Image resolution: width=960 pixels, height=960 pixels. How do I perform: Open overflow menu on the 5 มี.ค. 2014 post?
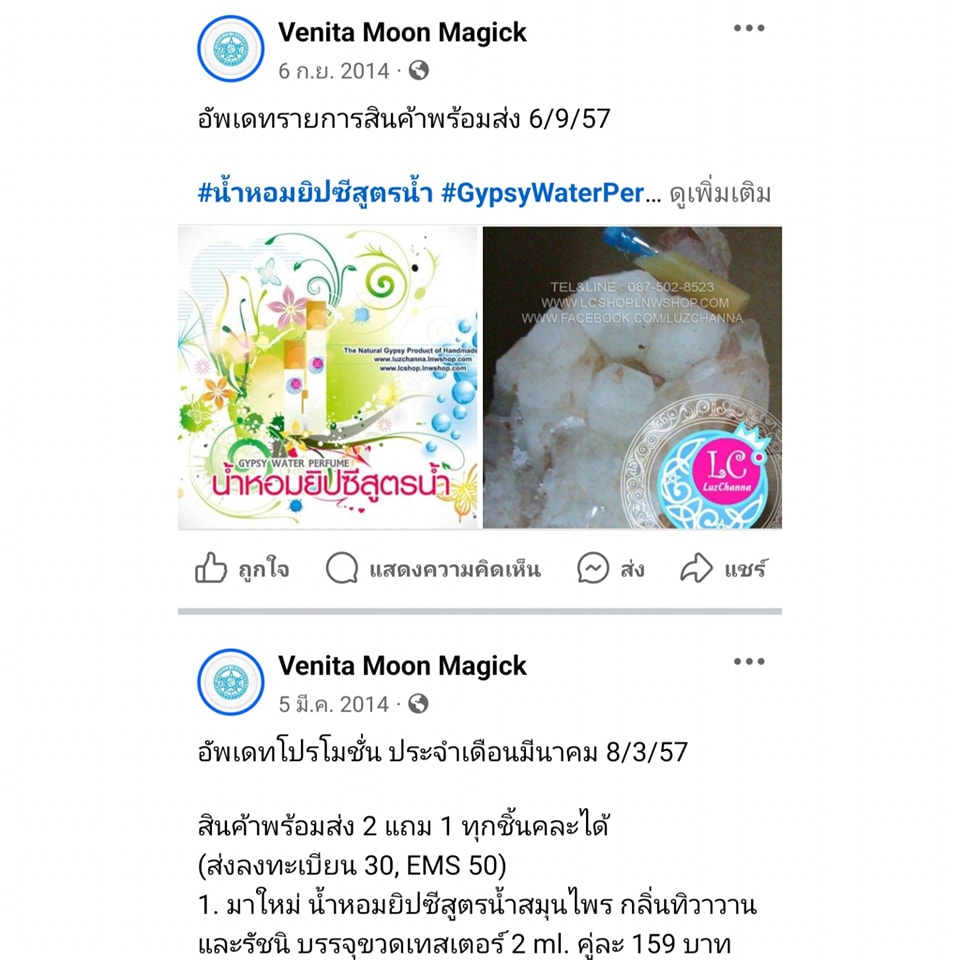pos(749,661)
